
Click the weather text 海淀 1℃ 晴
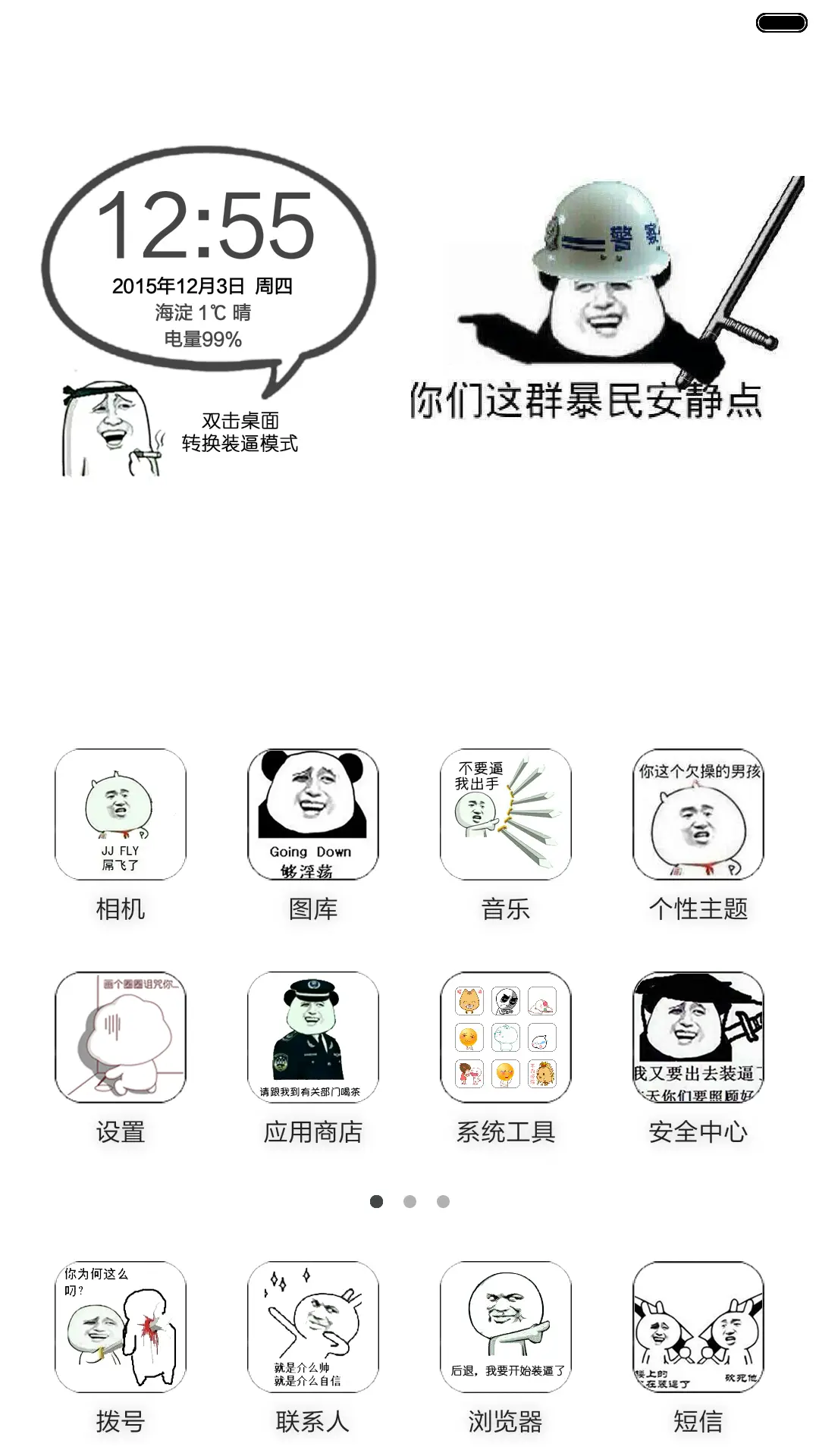click(203, 312)
